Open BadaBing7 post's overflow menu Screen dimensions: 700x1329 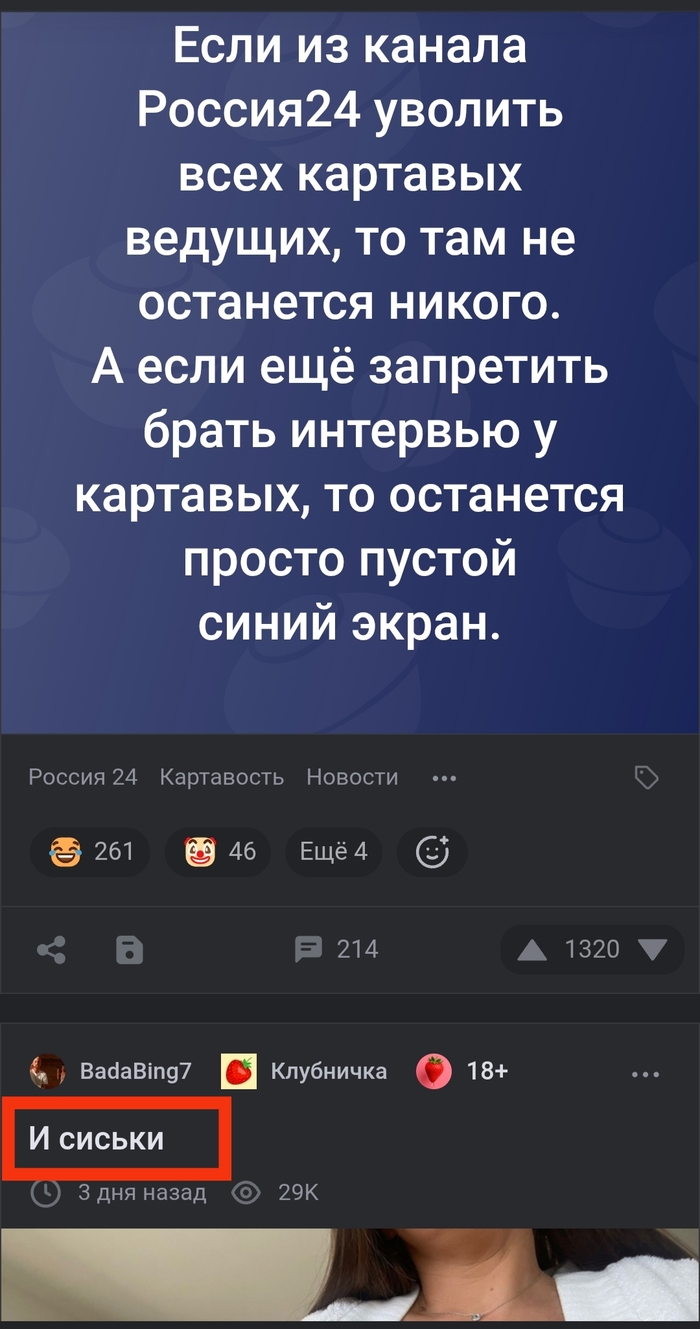pos(646,1074)
